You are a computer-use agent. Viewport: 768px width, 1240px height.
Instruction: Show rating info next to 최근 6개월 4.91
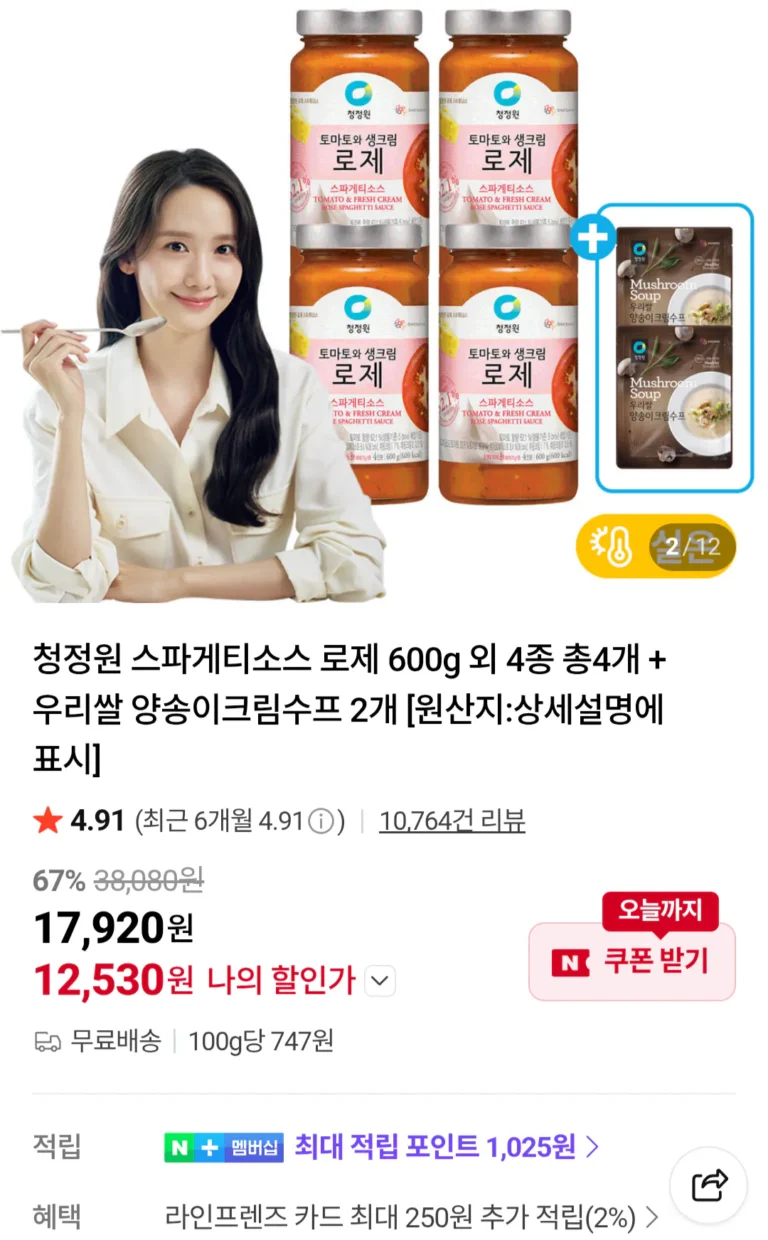320,822
